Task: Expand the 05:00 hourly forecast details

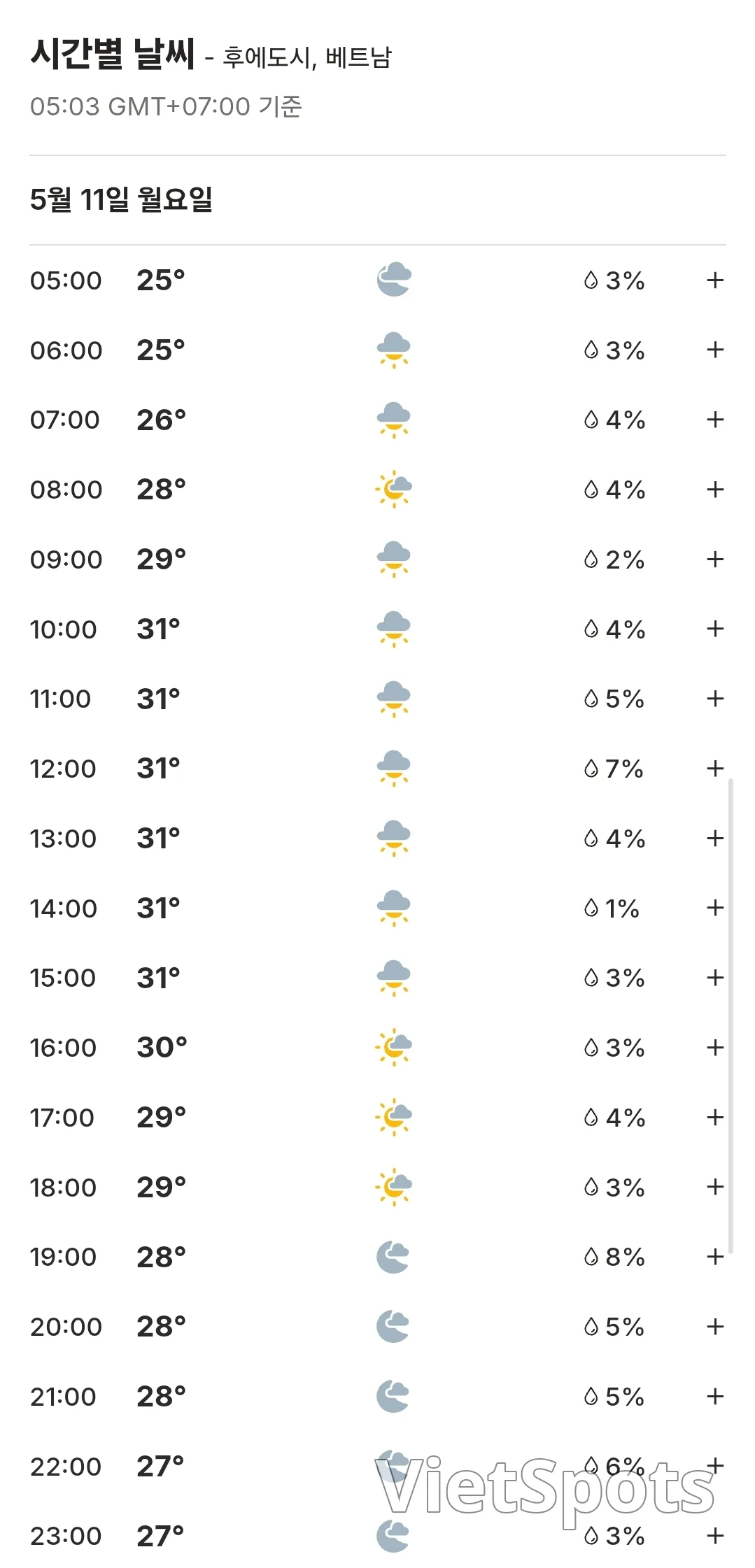Action: tap(714, 280)
